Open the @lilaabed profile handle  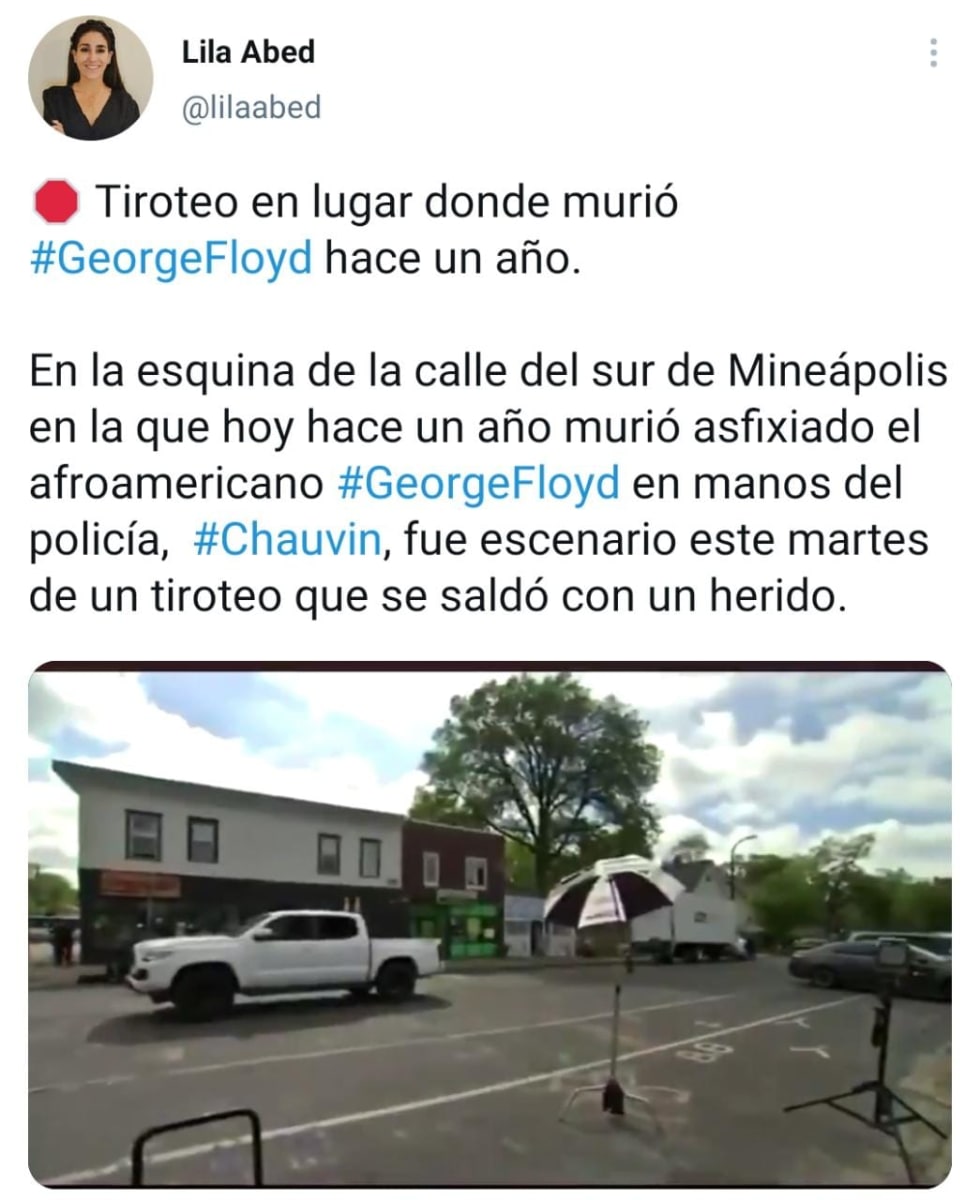[251, 107]
